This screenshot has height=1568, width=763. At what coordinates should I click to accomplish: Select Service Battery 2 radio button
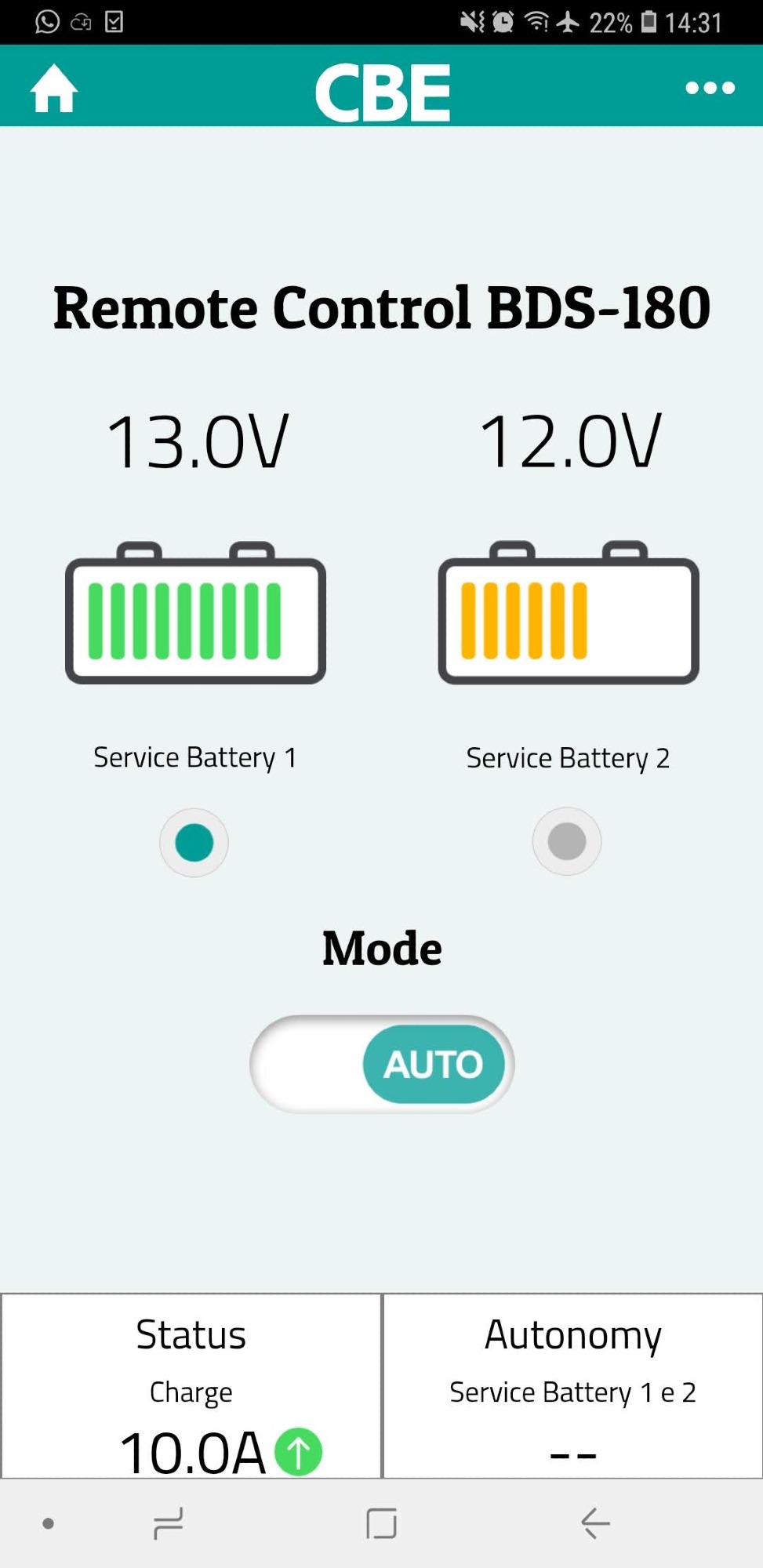click(x=566, y=841)
